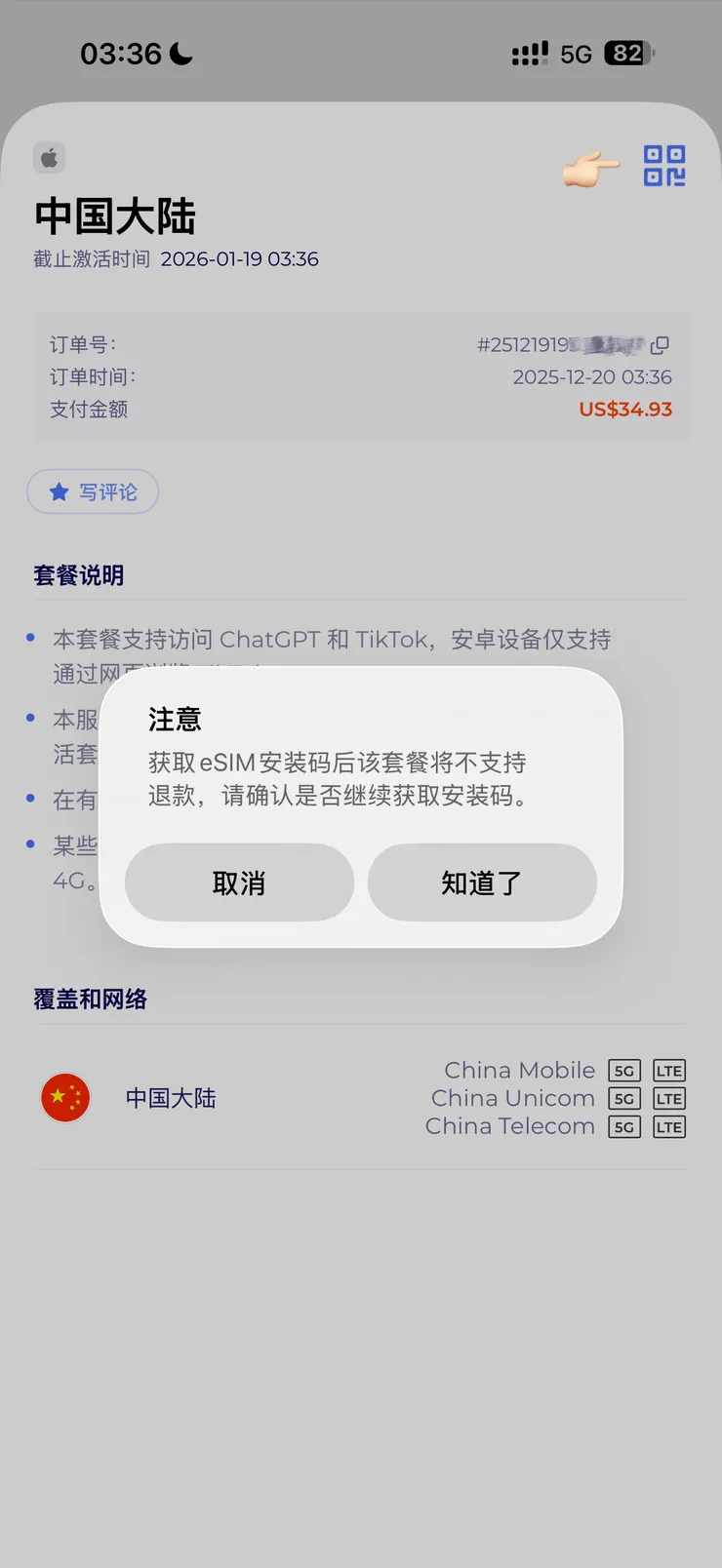Tap the 5G badge next to China Mobile

point(624,1070)
